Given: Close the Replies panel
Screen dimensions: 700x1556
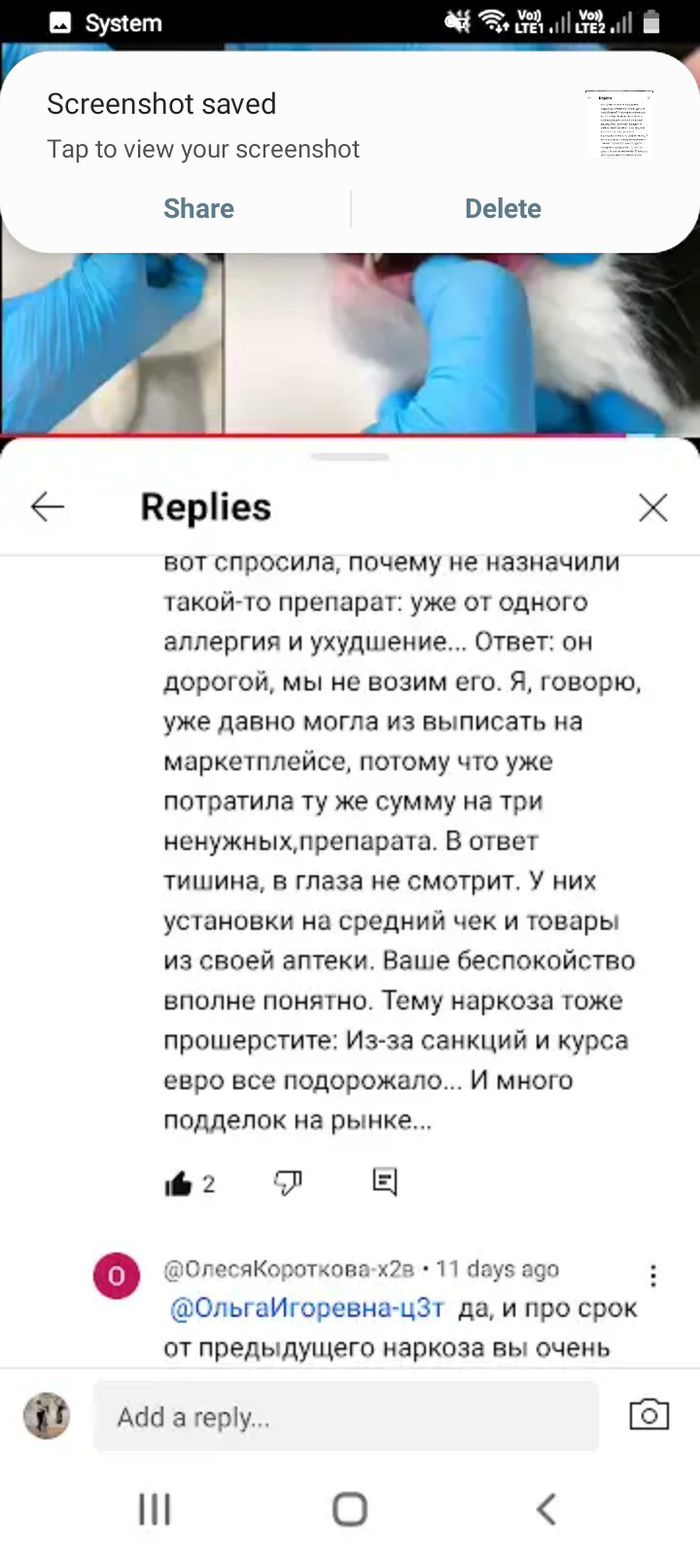Looking at the screenshot, I should pos(653,508).
